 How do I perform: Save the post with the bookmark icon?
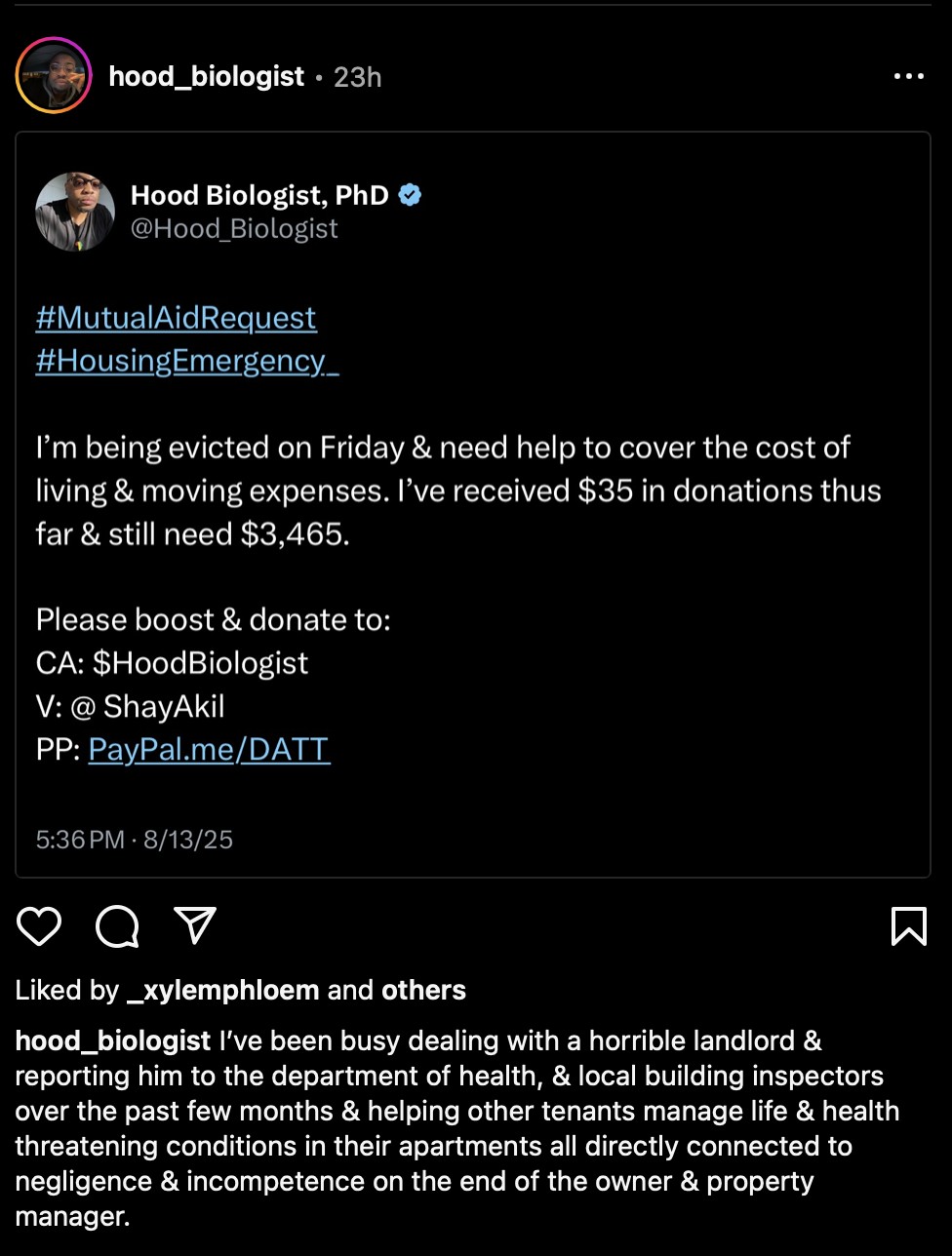coord(909,927)
